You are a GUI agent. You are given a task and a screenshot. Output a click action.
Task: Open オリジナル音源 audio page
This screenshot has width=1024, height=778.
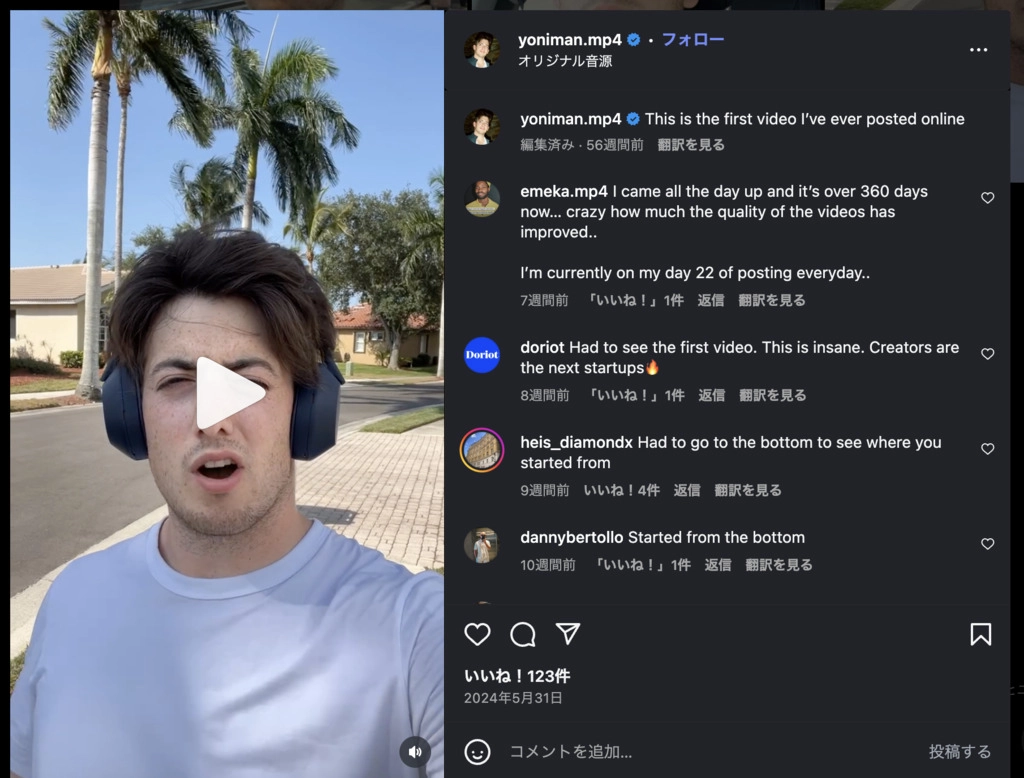point(565,61)
